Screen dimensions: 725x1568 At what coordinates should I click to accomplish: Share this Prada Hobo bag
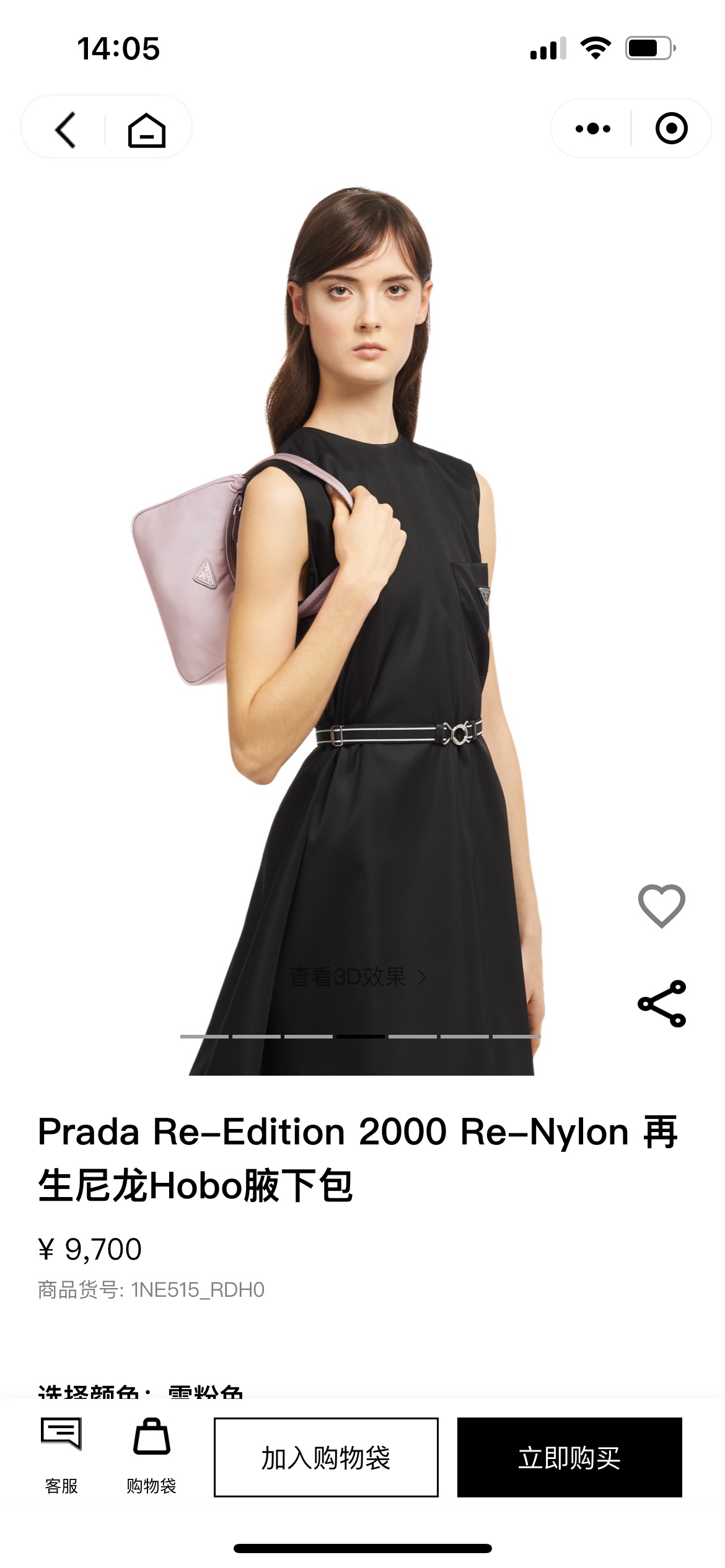[x=662, y=1004]
